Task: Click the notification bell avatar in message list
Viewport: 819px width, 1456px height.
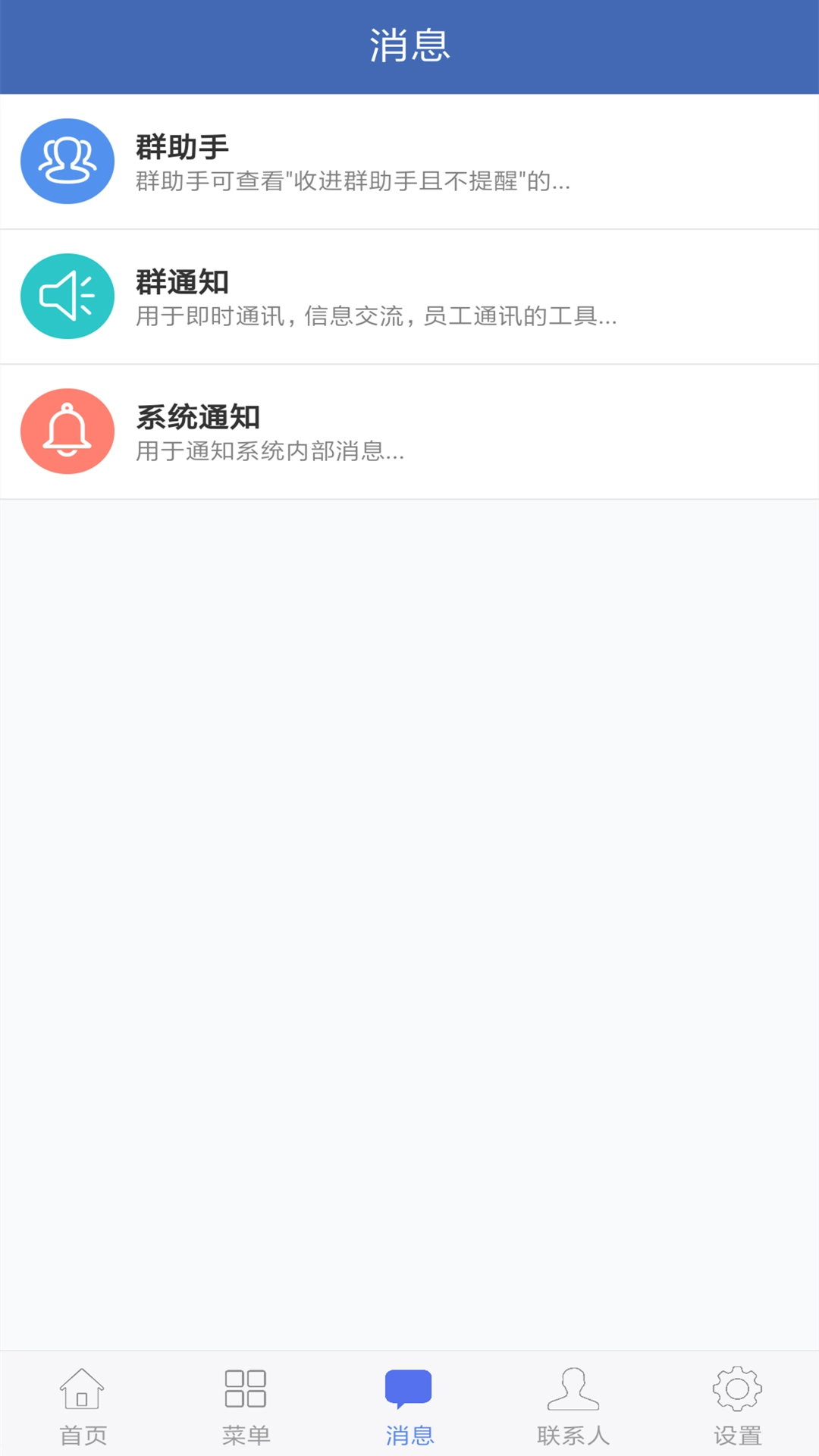Action: point(67,431)
